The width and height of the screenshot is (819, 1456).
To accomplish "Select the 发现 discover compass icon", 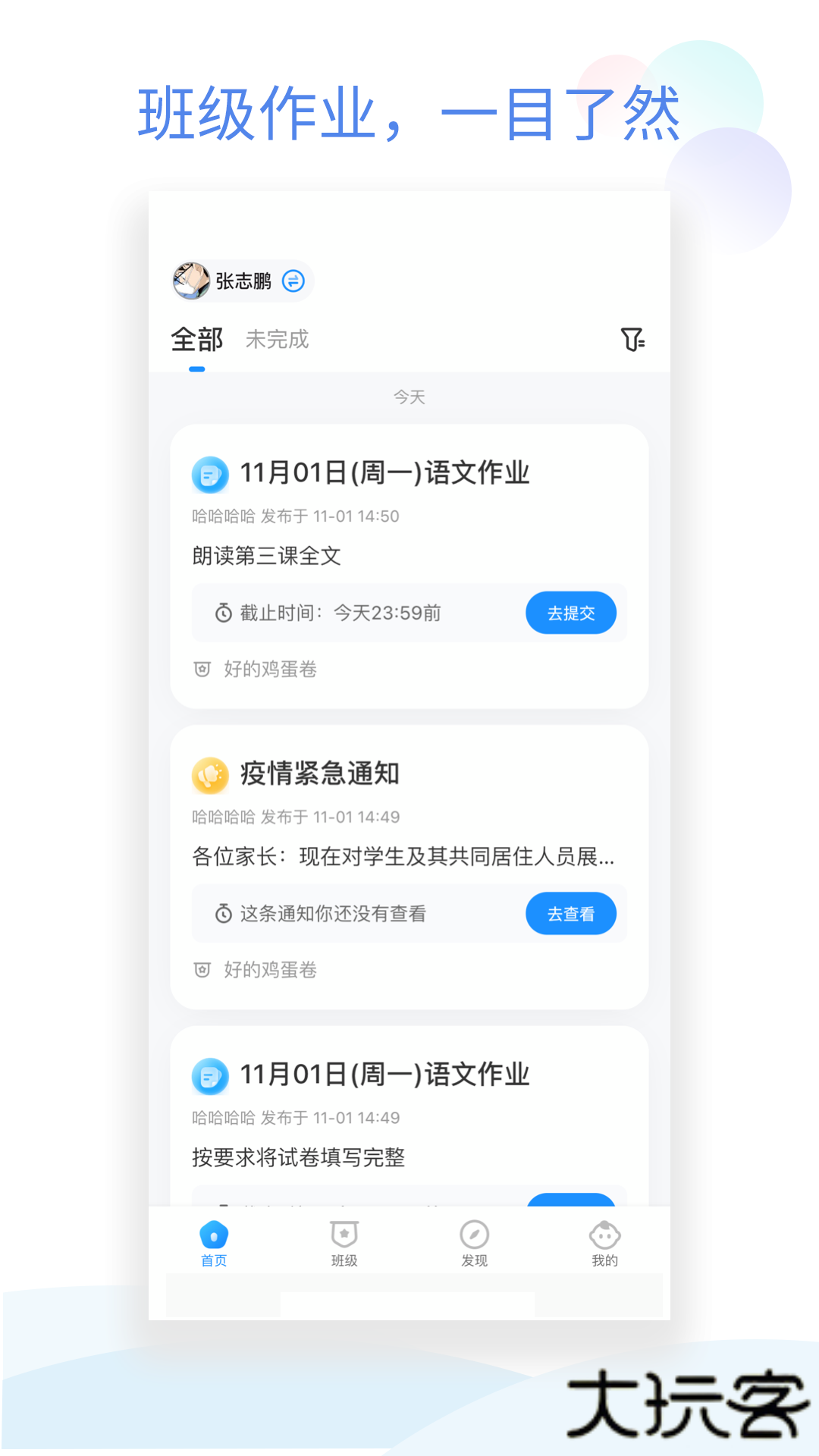I will pos(474,1233).
